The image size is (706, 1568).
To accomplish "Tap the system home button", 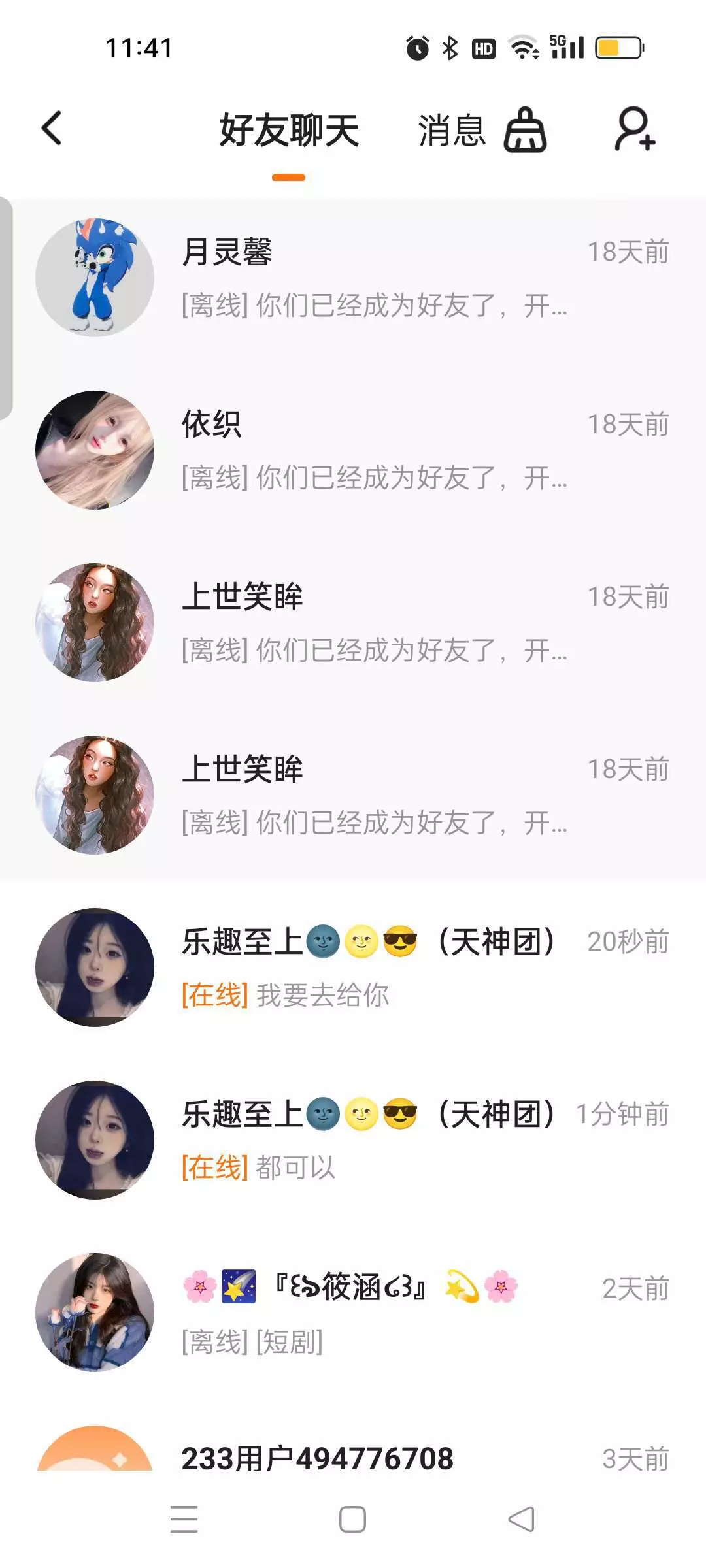I will [x=352, y=1519].
